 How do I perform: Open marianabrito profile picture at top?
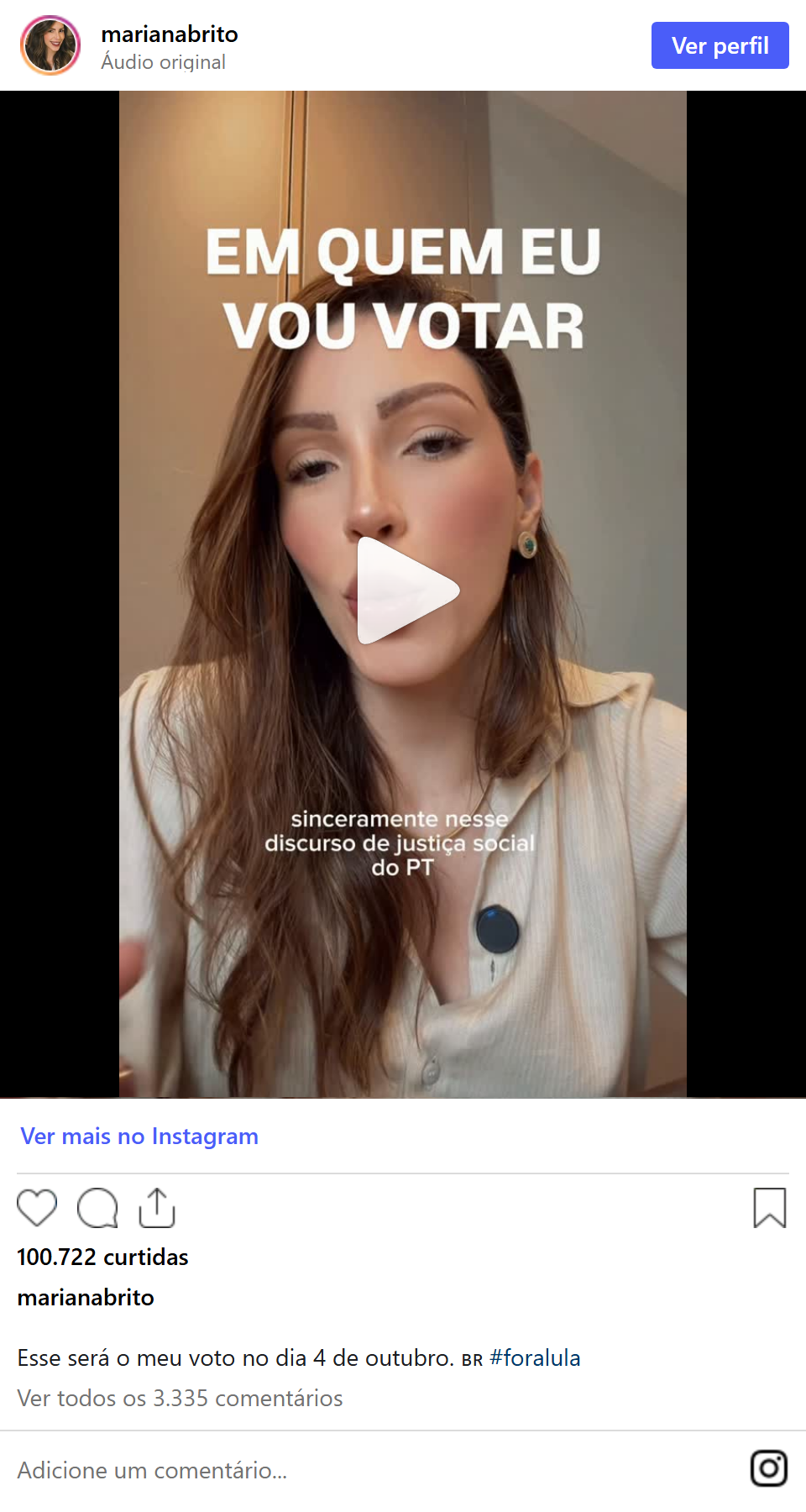tap(50, 45)
